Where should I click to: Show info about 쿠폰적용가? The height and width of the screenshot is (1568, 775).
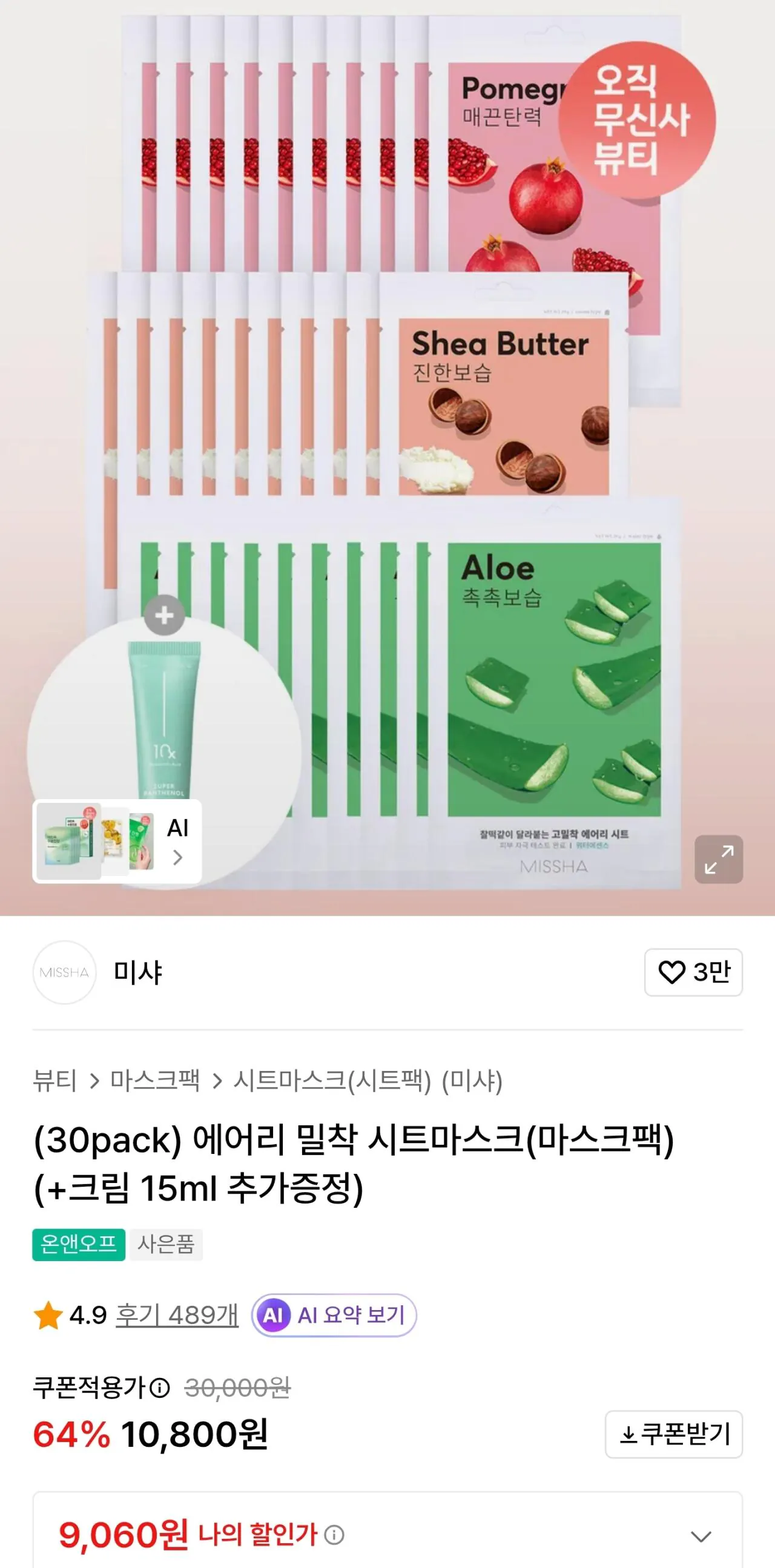tap(159, 1388)
